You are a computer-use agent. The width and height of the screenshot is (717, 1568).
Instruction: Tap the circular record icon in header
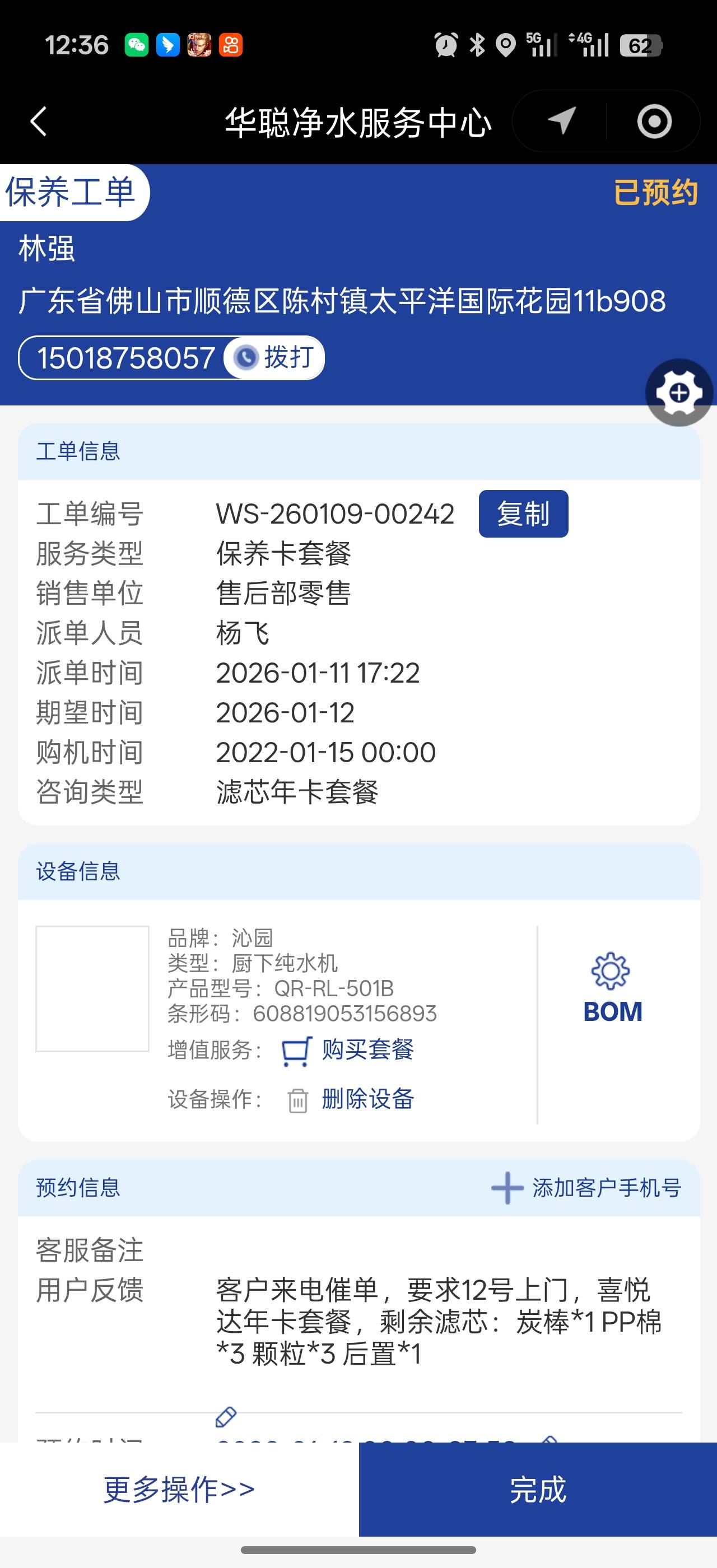pyautogui.click(x=654, y=121)
